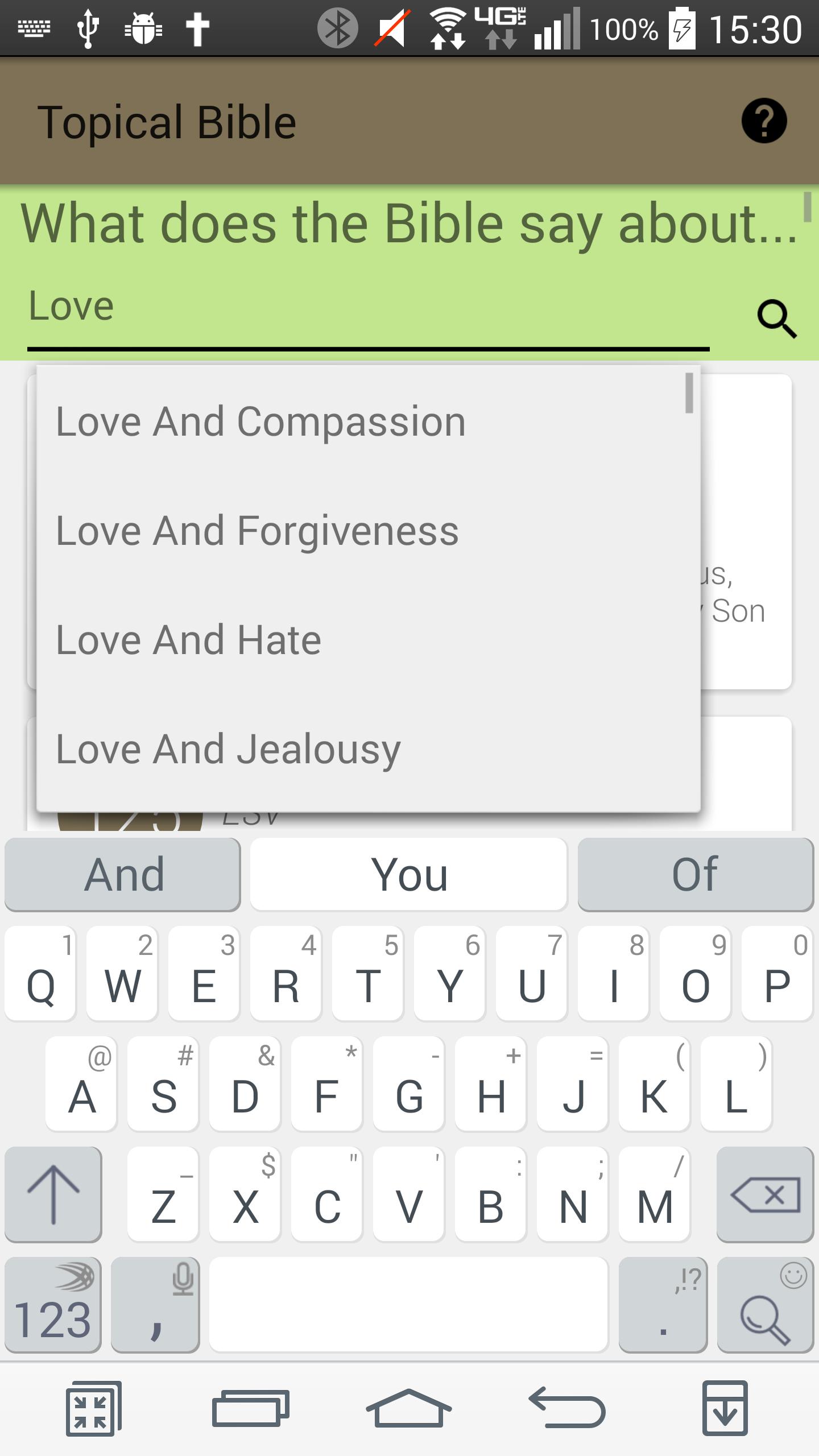
Task: Insert the keyboard word suggestion Of
Action: point(695,874)
